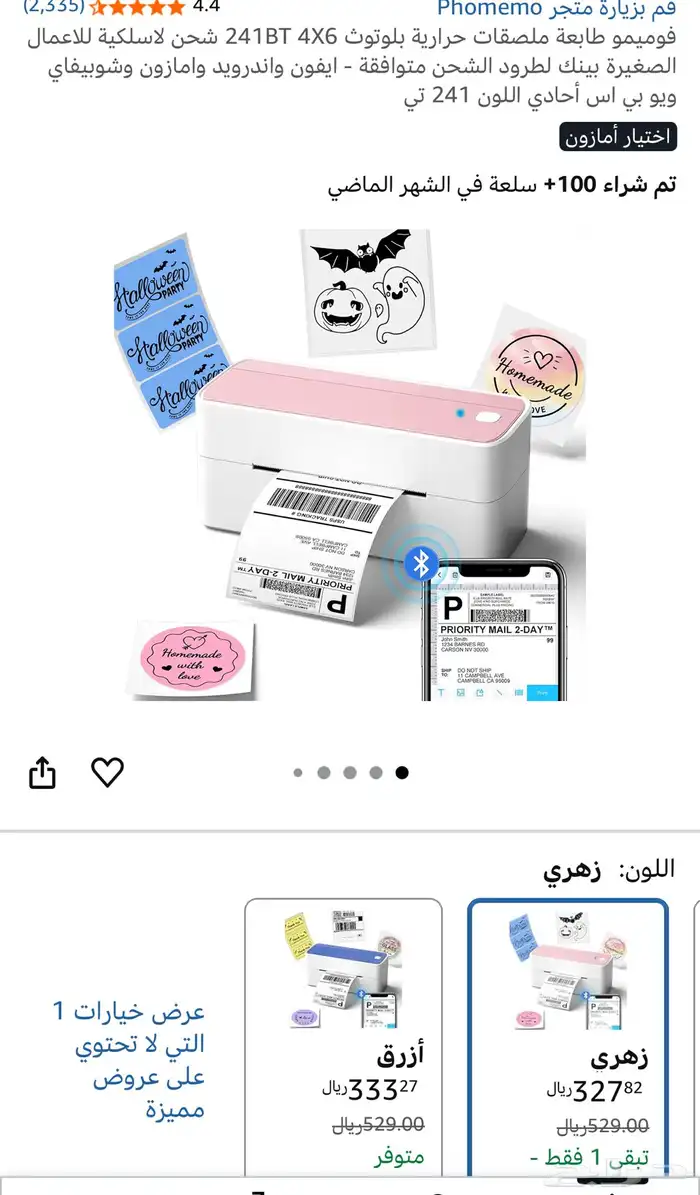Tap the image carousel page indicator dots
Screen dimensions: 700x1195
coord(350,773)
